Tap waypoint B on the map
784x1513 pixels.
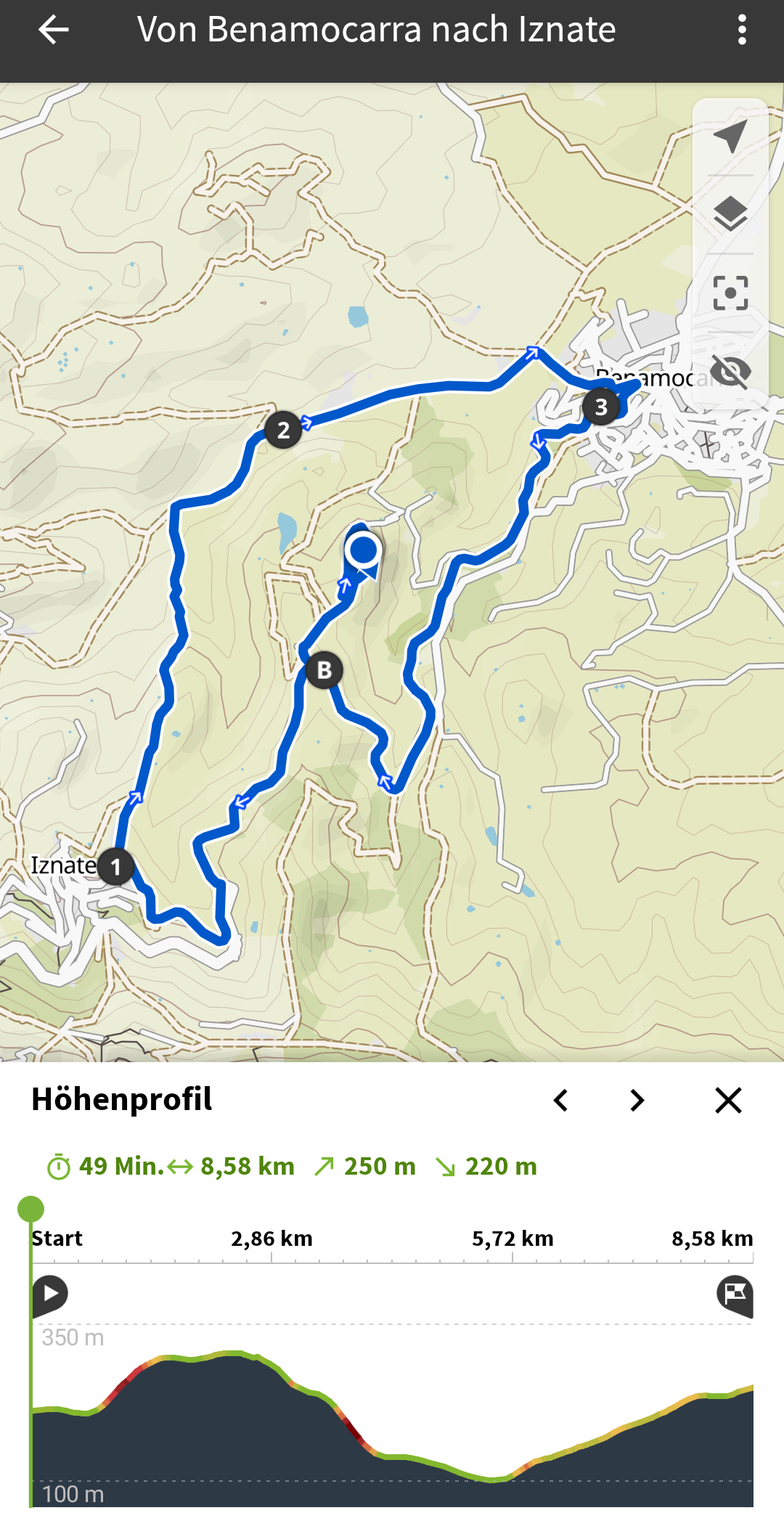[324, 670]
